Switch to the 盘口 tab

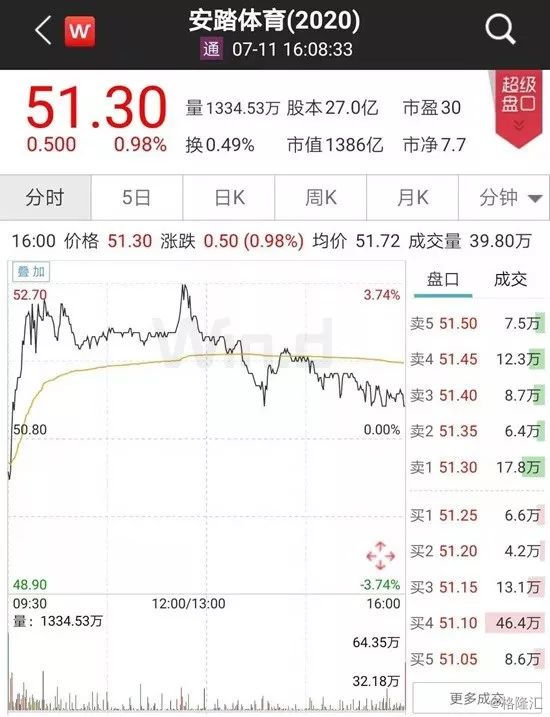coord(443,279)
